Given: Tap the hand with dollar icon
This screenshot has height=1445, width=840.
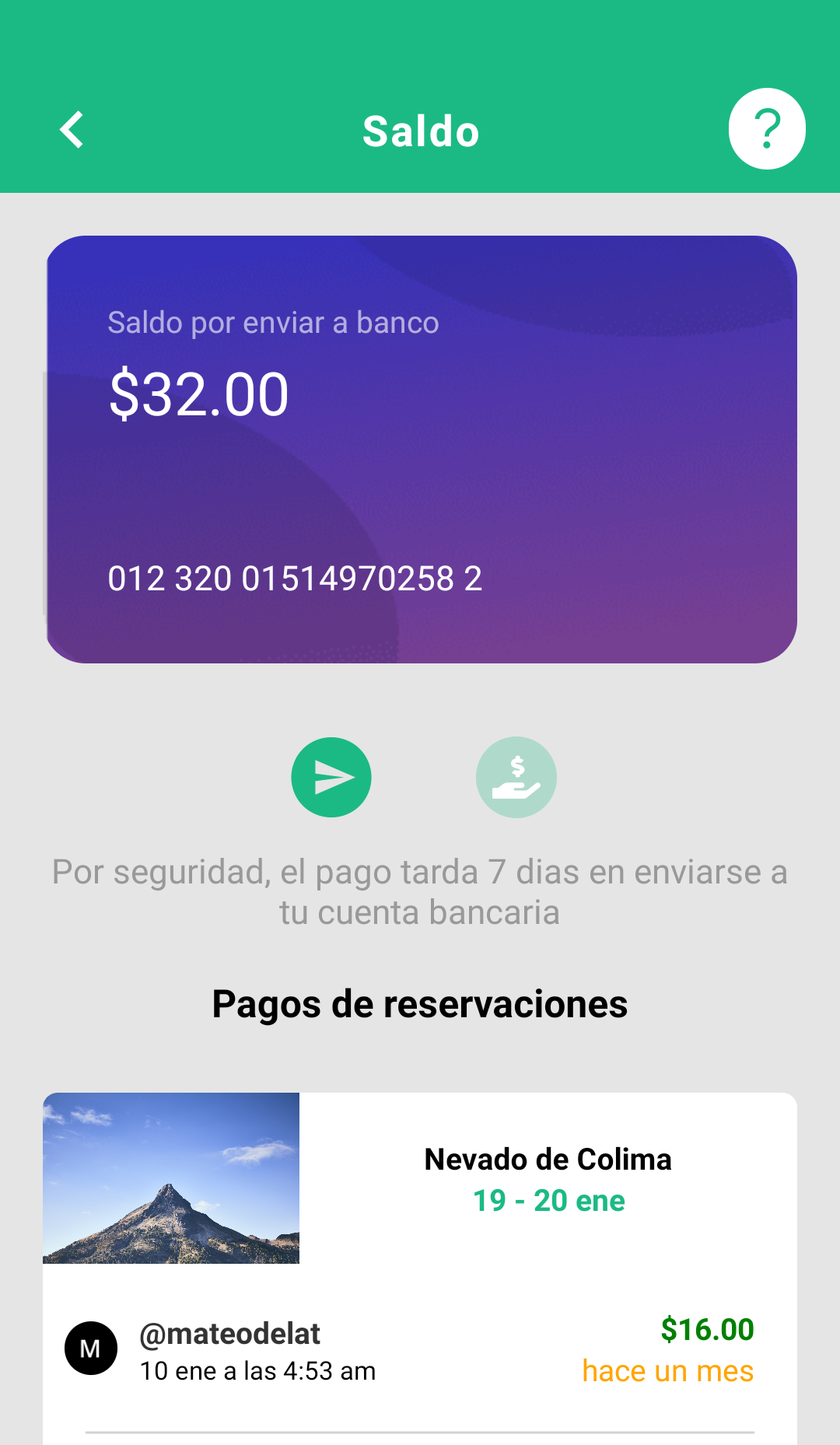Looking at the screenshot, I should point(516,777).
